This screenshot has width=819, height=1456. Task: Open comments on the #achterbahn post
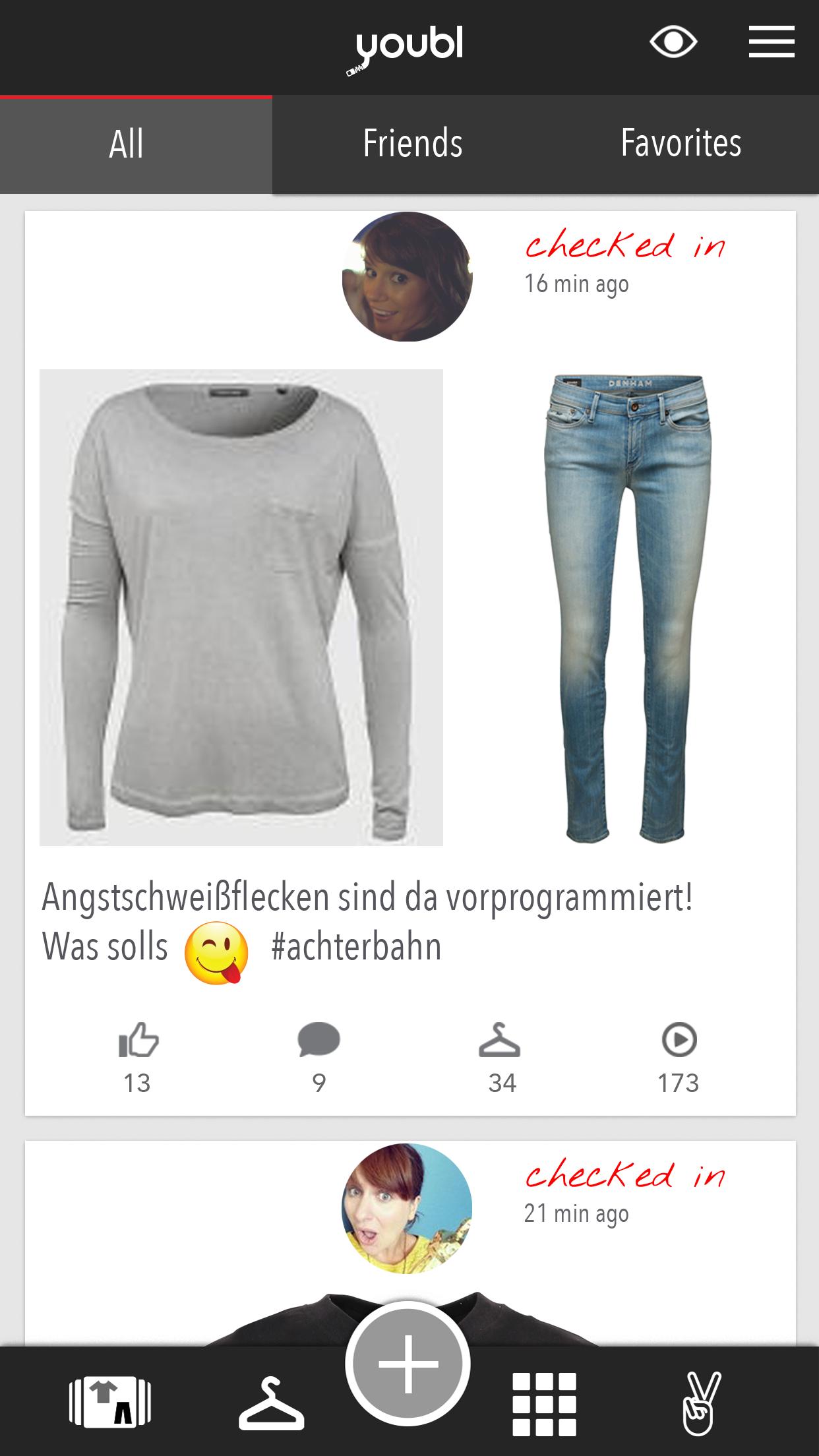coord(318,1041)
